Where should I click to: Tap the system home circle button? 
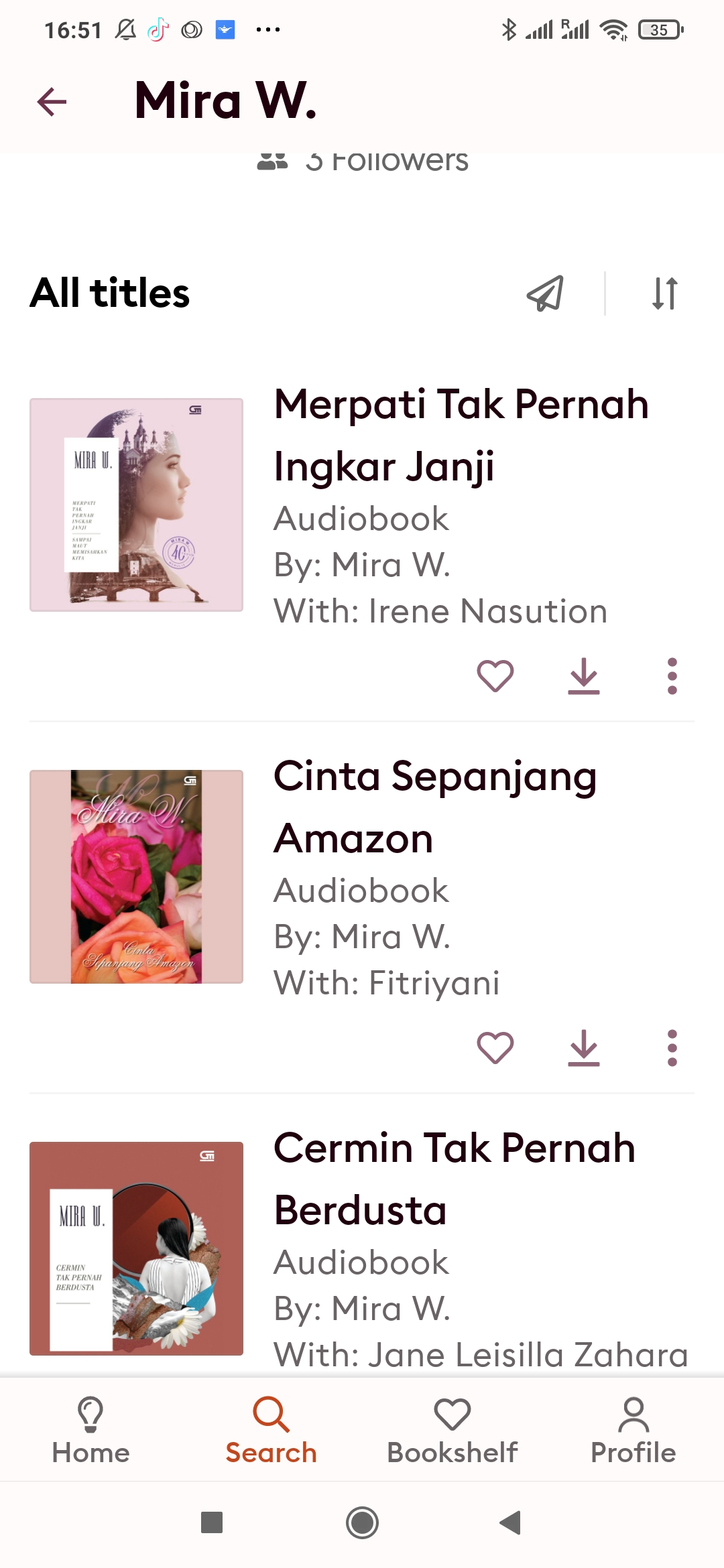(362, 1522)
